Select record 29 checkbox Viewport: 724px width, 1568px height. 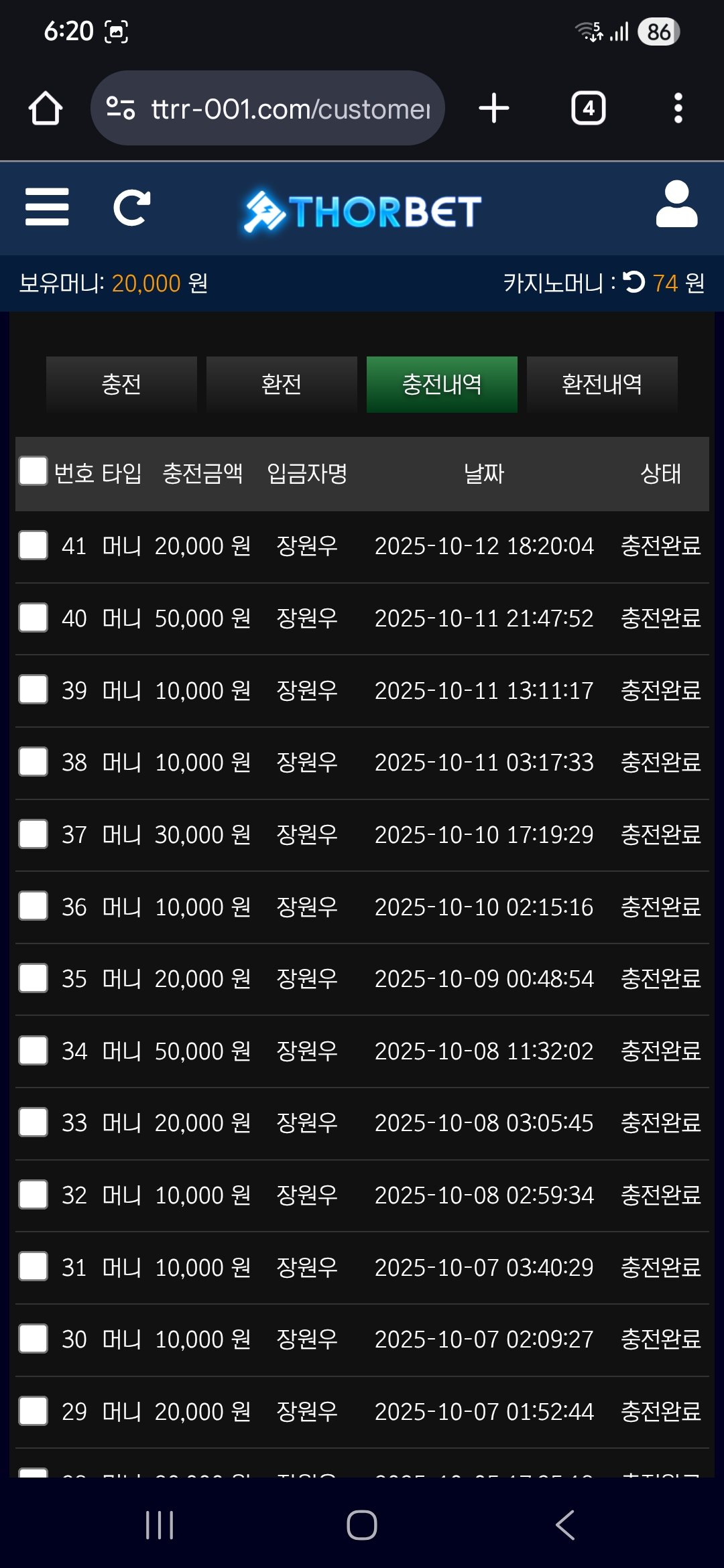pyautogui.click(x=33, y=1411)
